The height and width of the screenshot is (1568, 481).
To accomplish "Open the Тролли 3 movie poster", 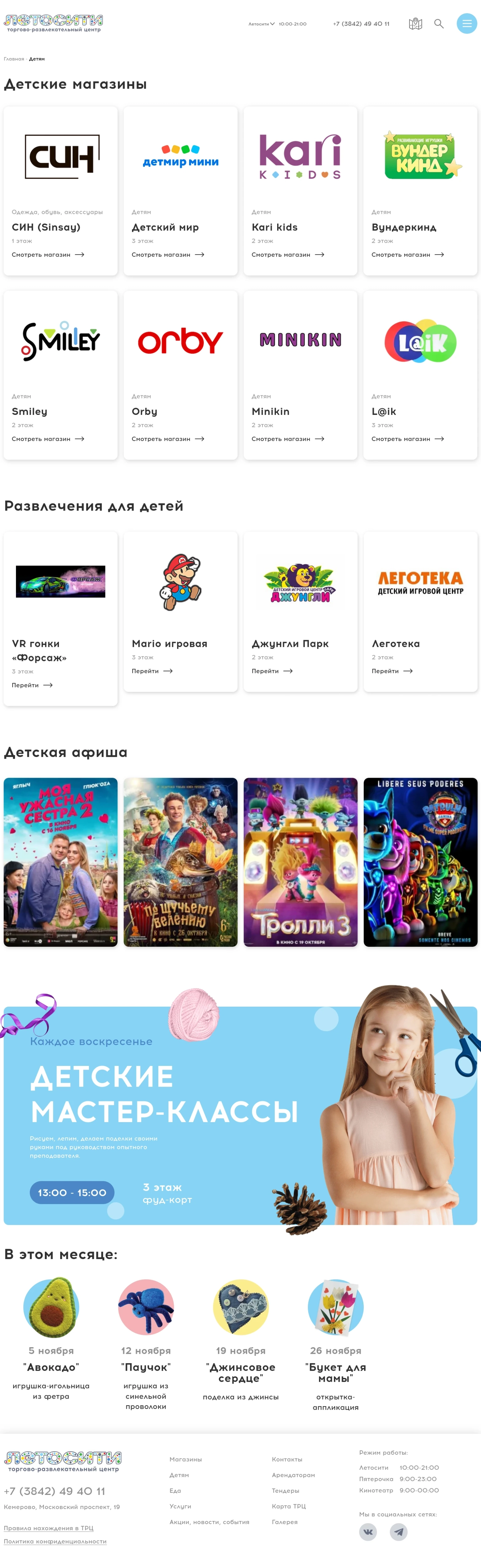I will 300,862.
